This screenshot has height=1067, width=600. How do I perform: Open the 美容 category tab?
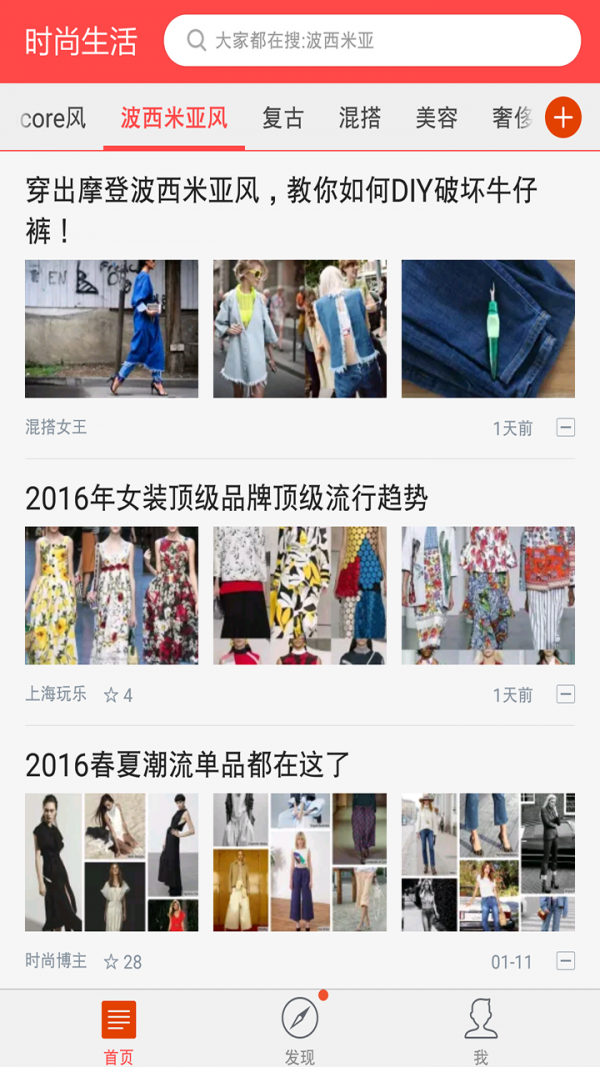[x=436, y=118]
